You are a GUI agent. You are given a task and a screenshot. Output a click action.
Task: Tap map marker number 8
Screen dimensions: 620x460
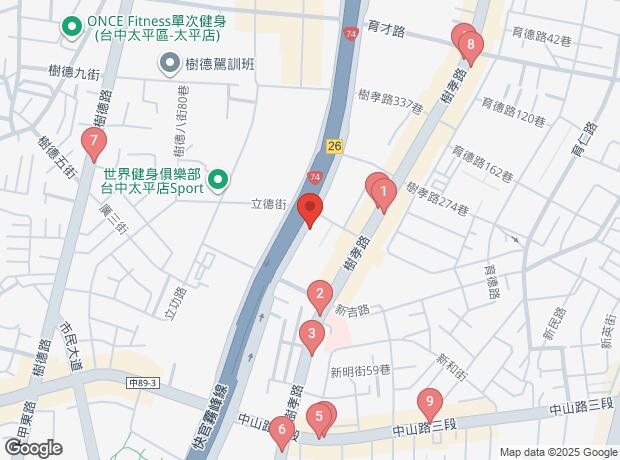(470, 46)
